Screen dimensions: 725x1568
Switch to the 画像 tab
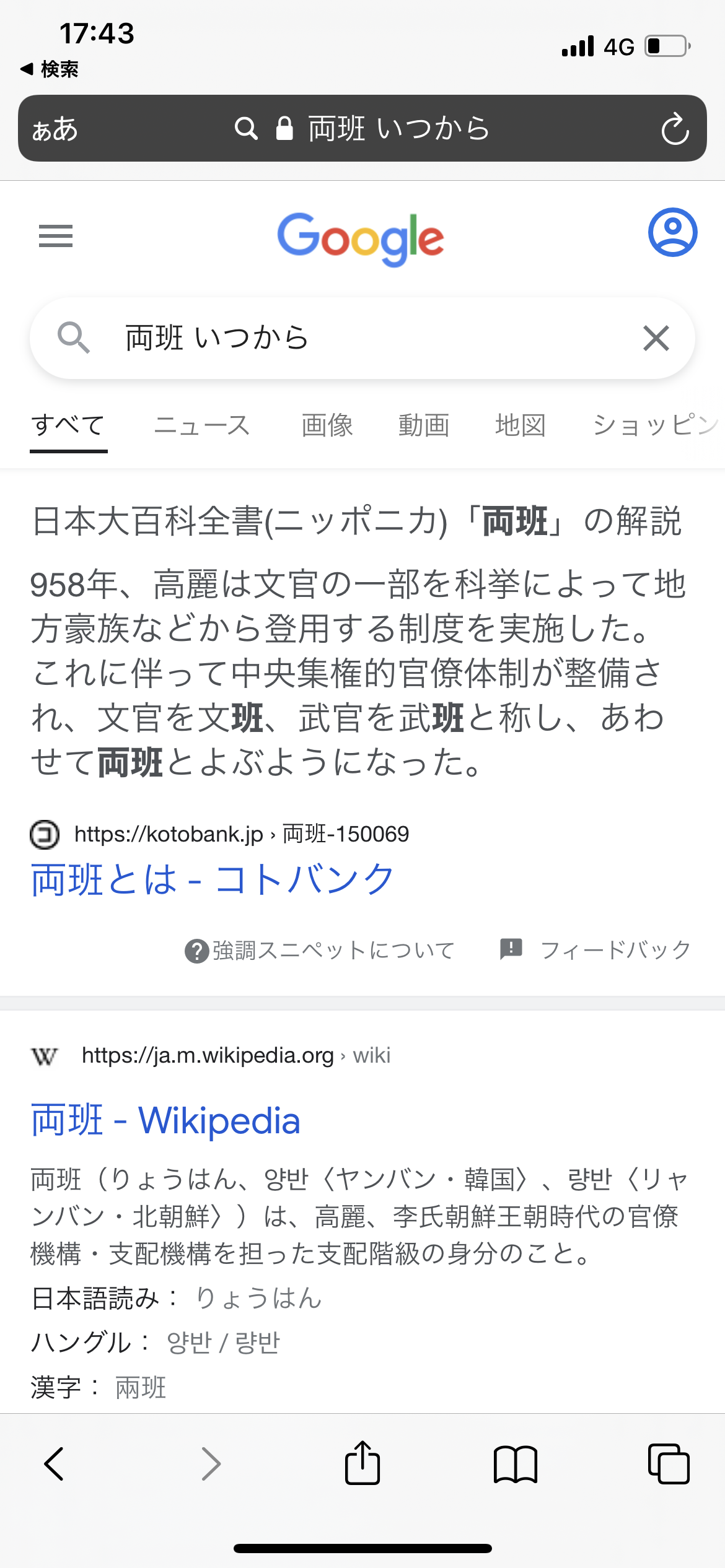[327, 426]
